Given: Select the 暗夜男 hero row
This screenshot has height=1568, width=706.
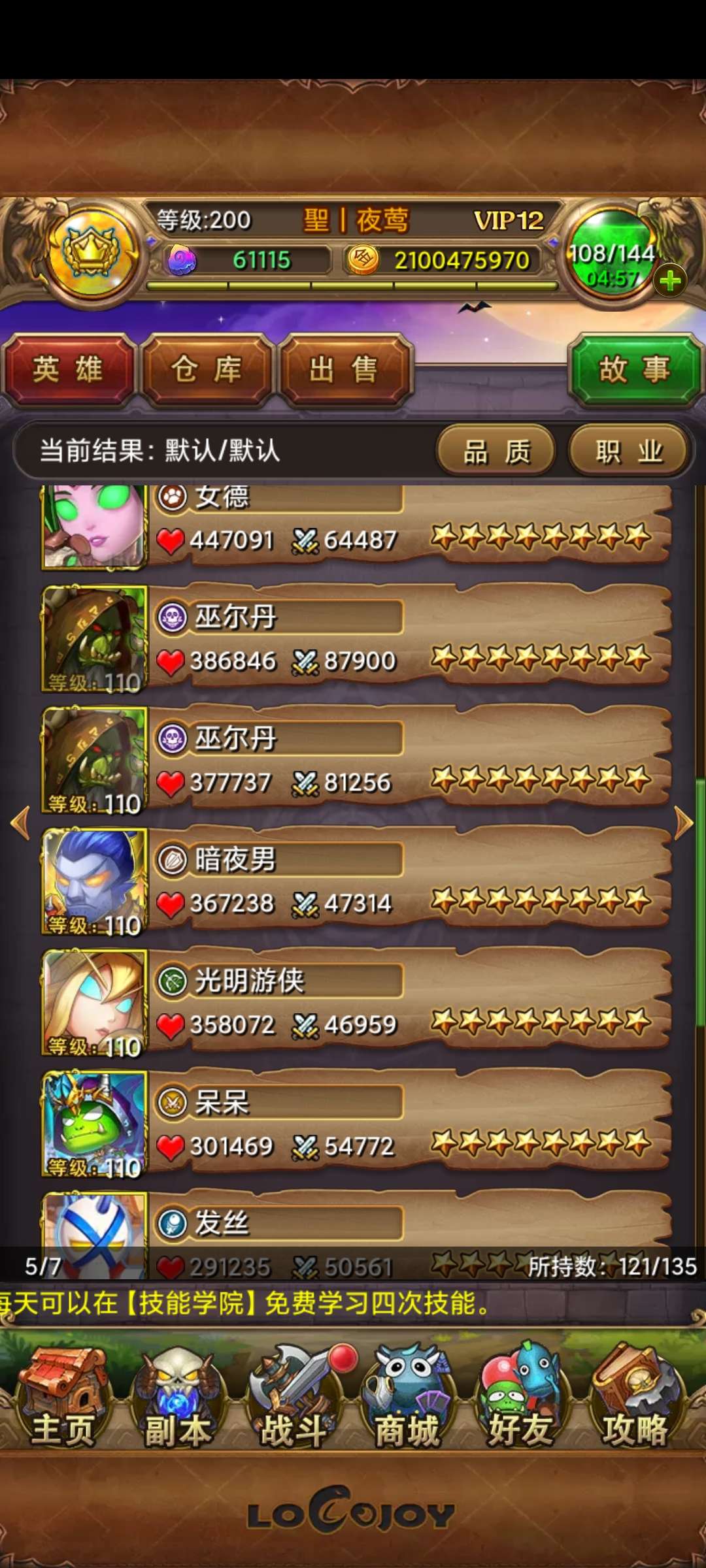Looking at the screenshot, I should coord(356,879).
